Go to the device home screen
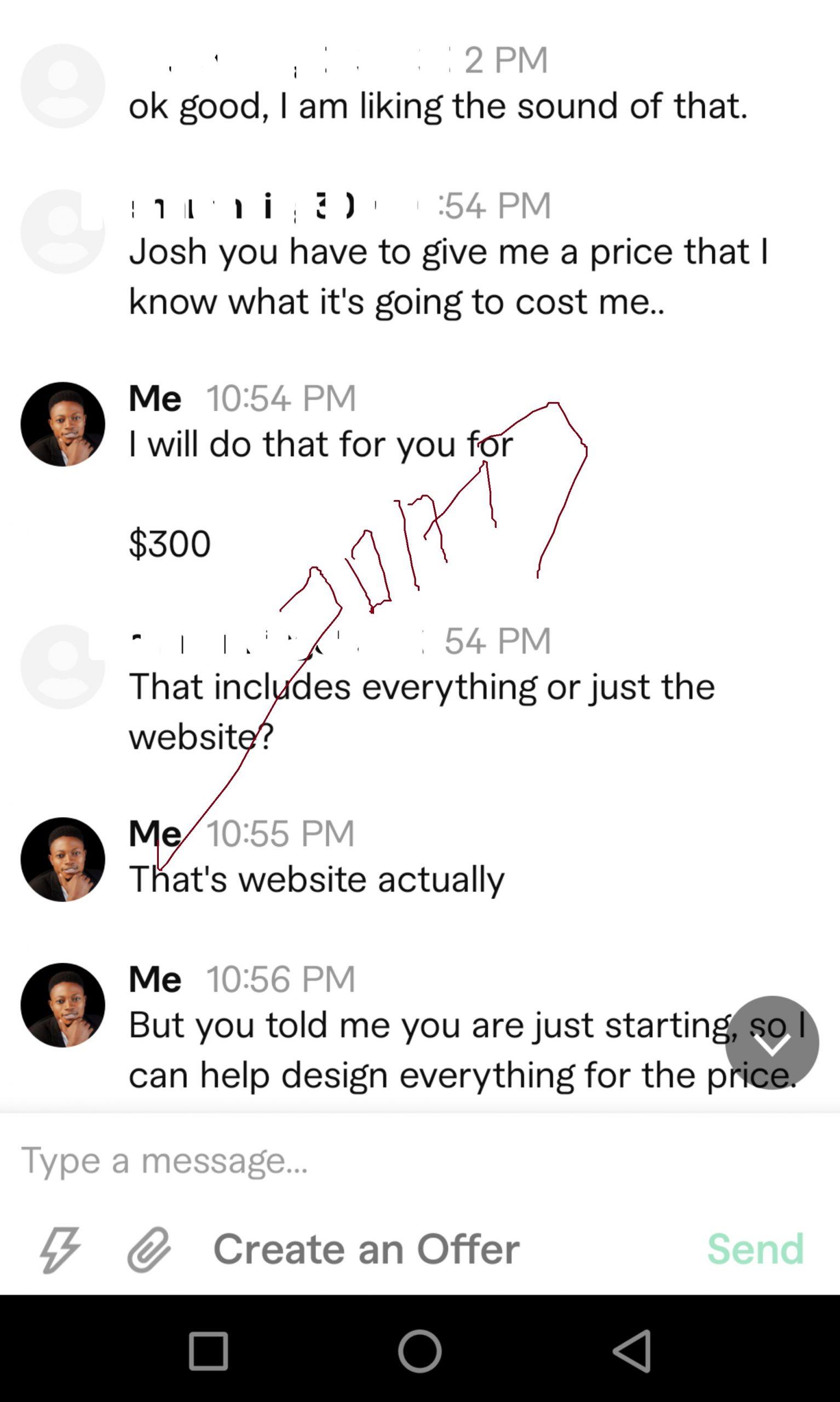The image size is (840, 1402). click(x=420, y=1351)
